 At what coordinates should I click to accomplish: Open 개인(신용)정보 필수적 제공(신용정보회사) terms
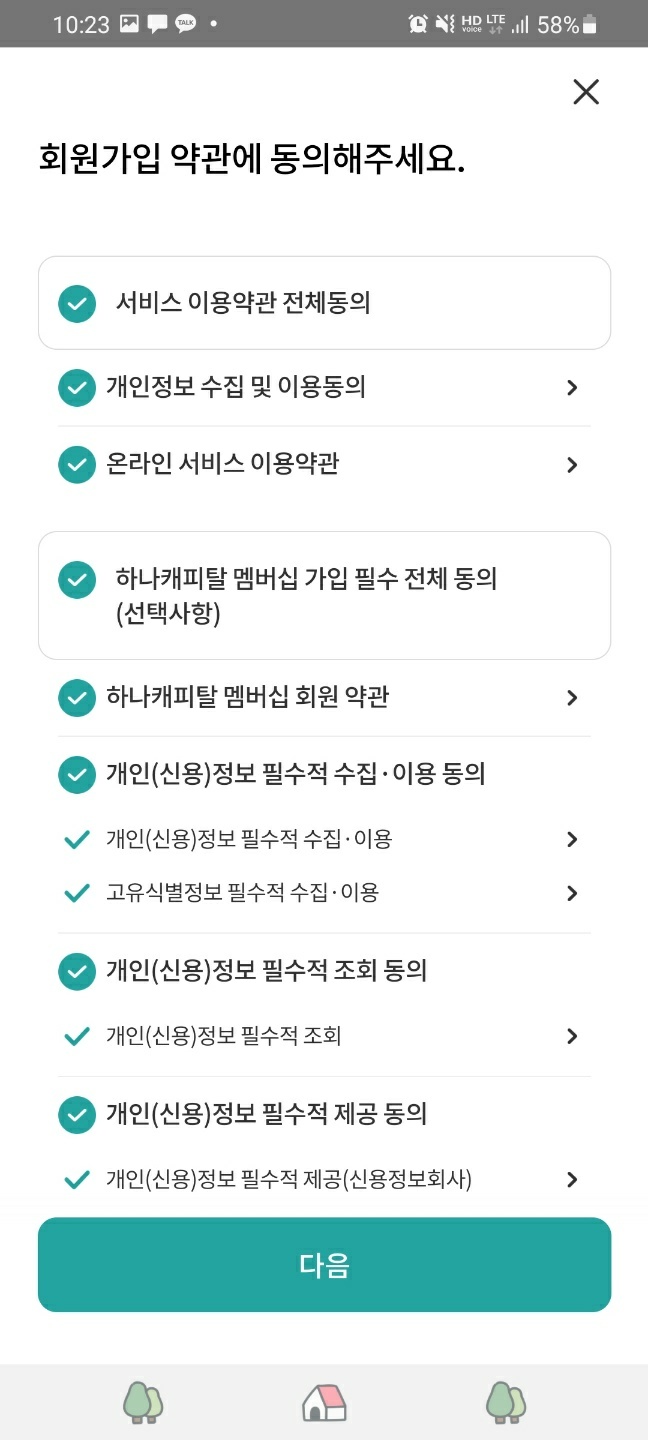pos(572,1180)
